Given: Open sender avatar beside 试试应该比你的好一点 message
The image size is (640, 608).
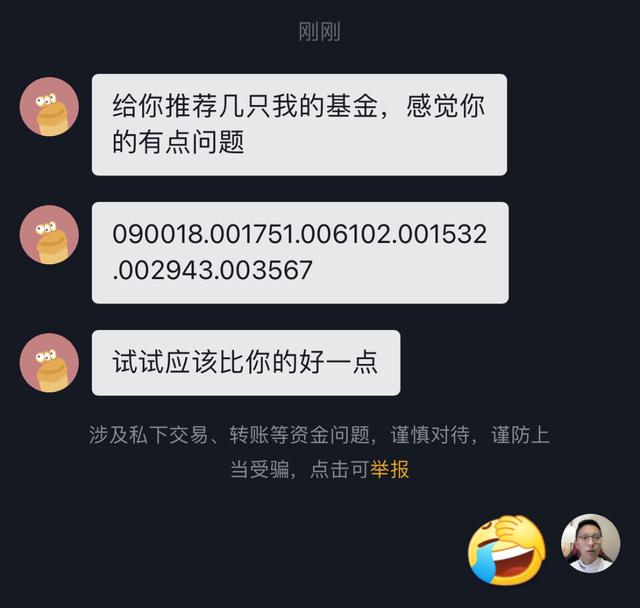Looking at the screenshot, I should [x=49, y=363].
